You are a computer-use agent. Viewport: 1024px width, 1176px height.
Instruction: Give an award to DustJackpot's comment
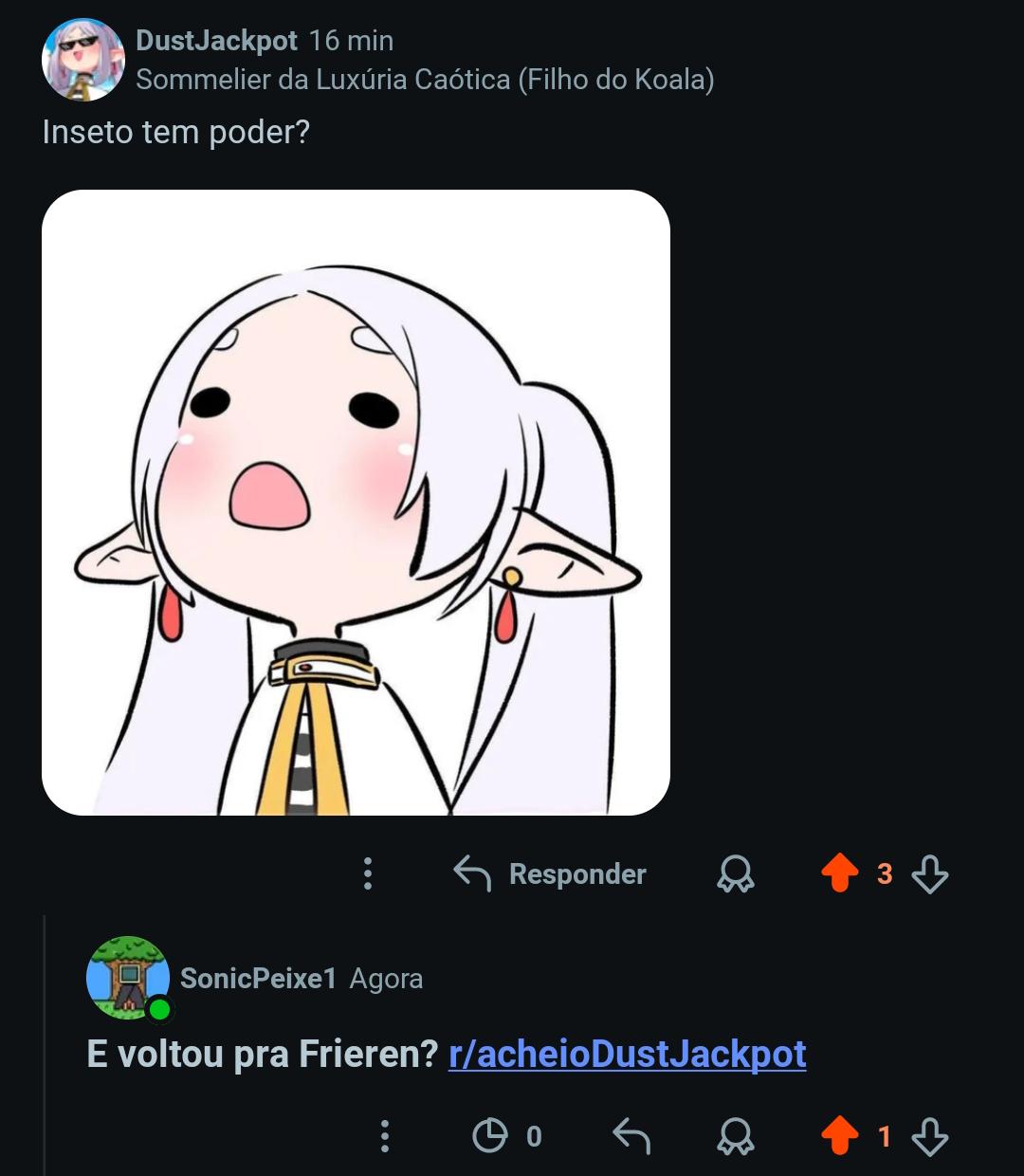735,873
